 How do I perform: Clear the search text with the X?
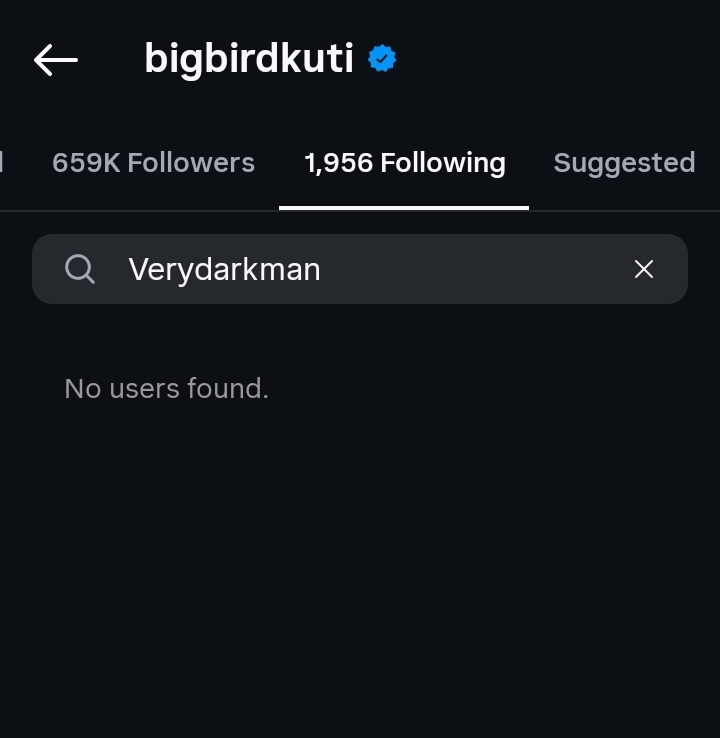point(644,269)
